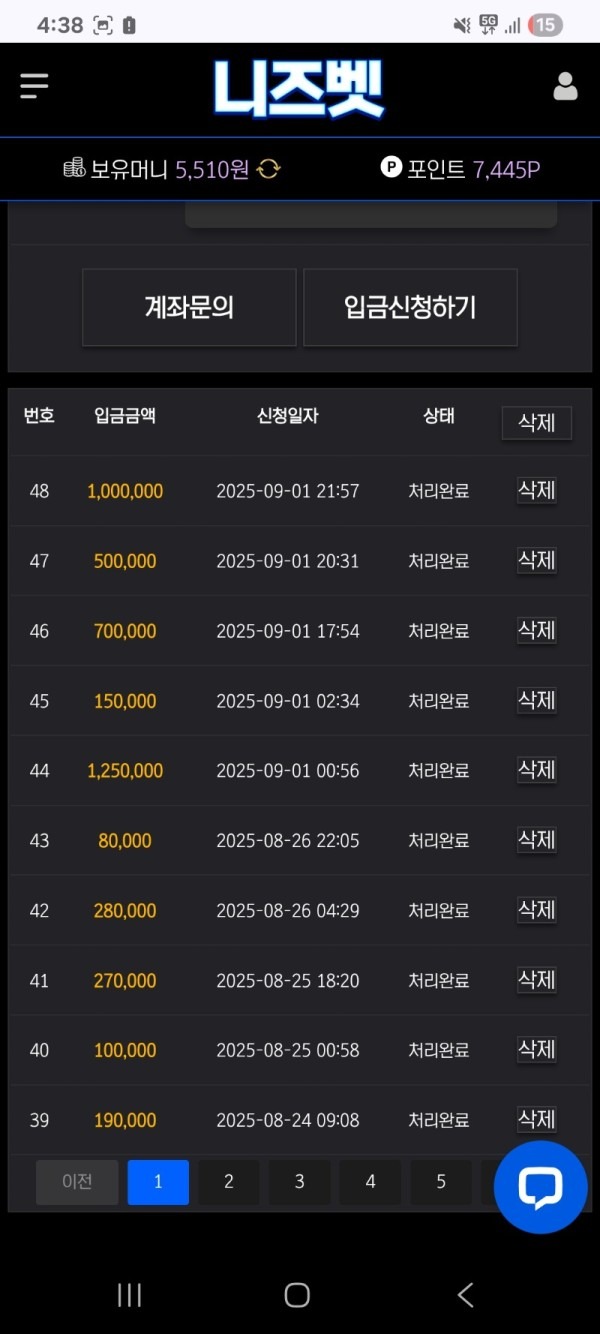Go to page 2 of deposits
The image size is (600, 1334).
[228, 1182]
